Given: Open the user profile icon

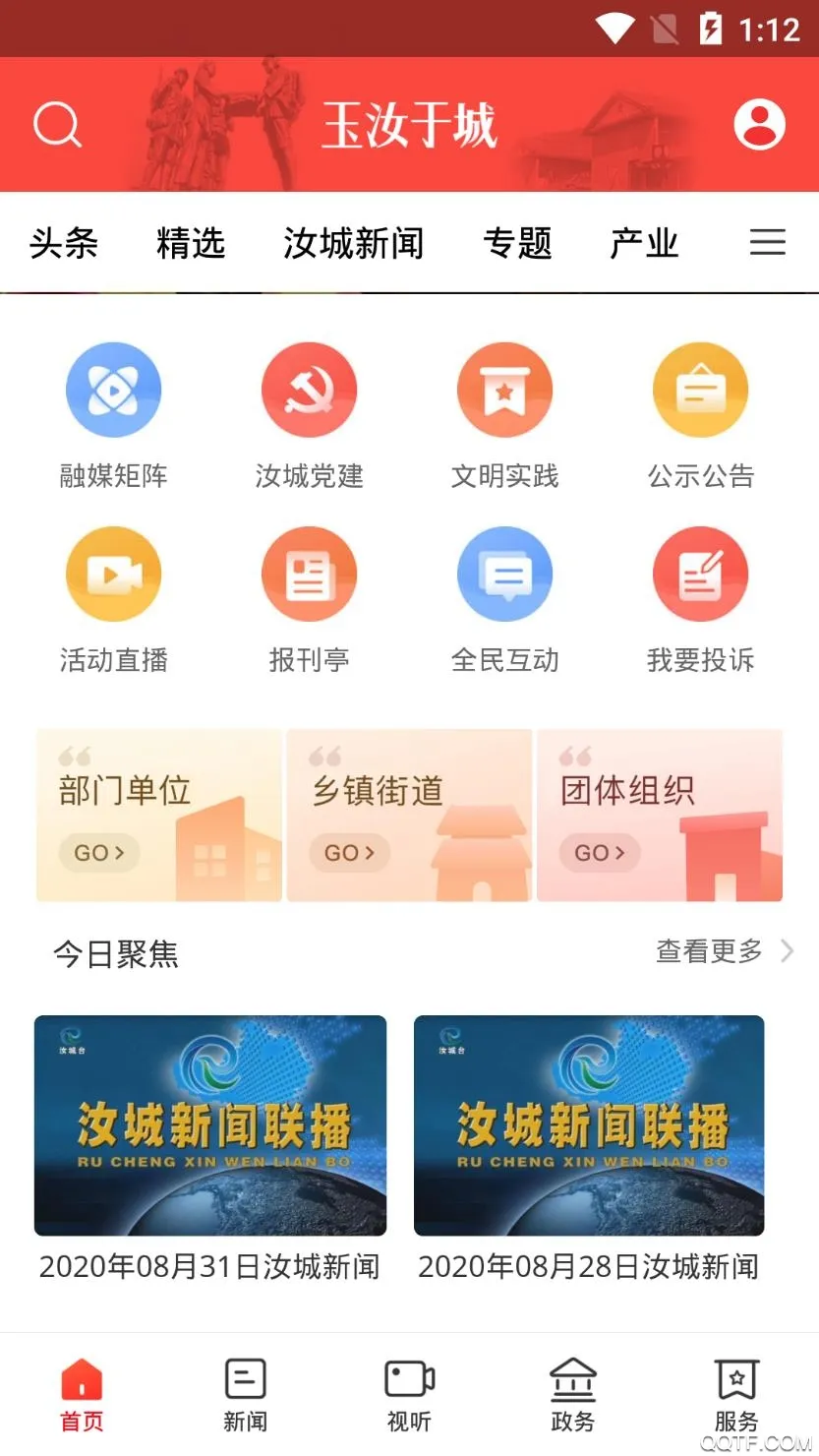Looking at the screenshot, I should point(759,125).
